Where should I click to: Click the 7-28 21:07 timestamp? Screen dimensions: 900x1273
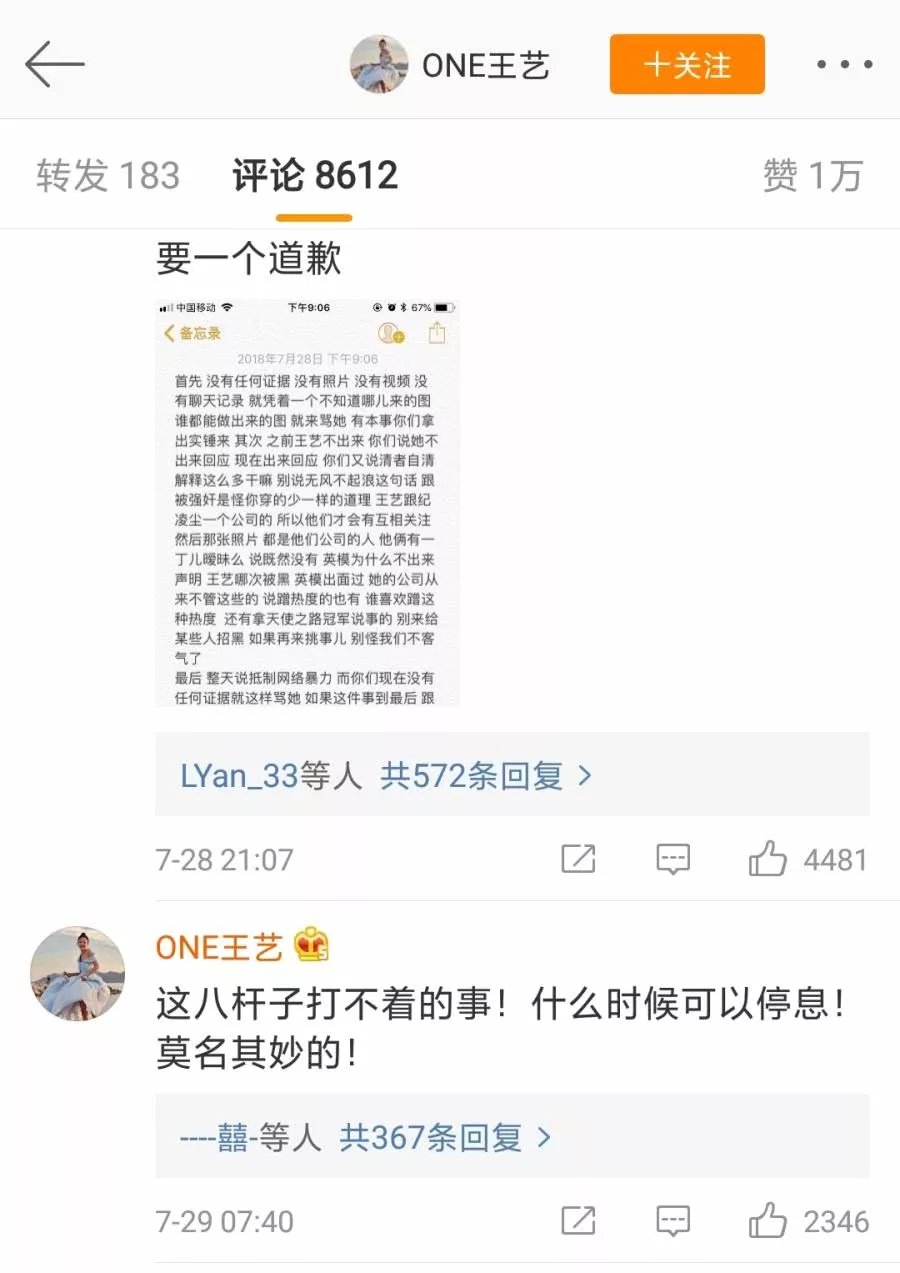[x=222, y=858]
